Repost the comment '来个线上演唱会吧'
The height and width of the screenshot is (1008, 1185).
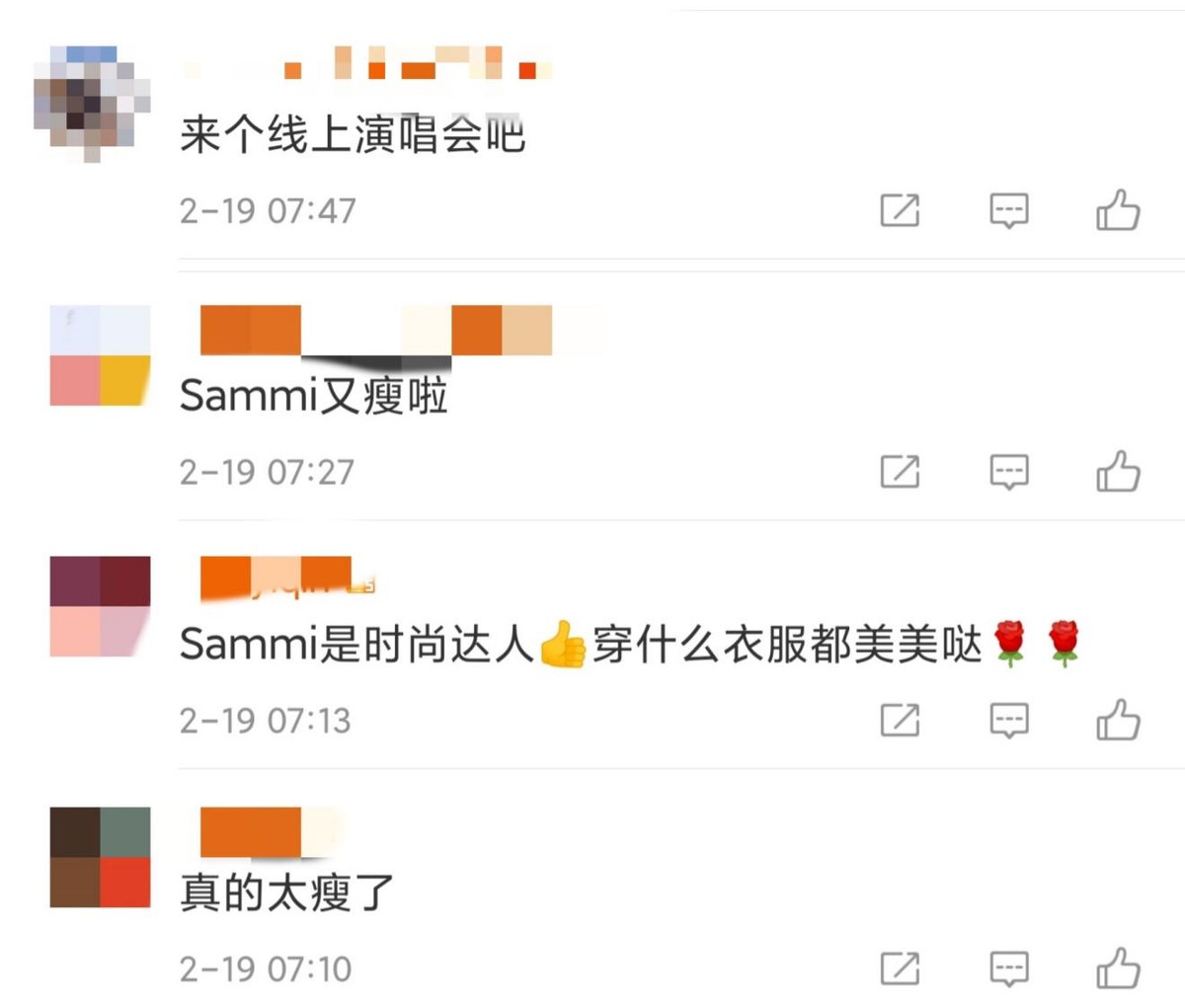(x=900, y=210)
